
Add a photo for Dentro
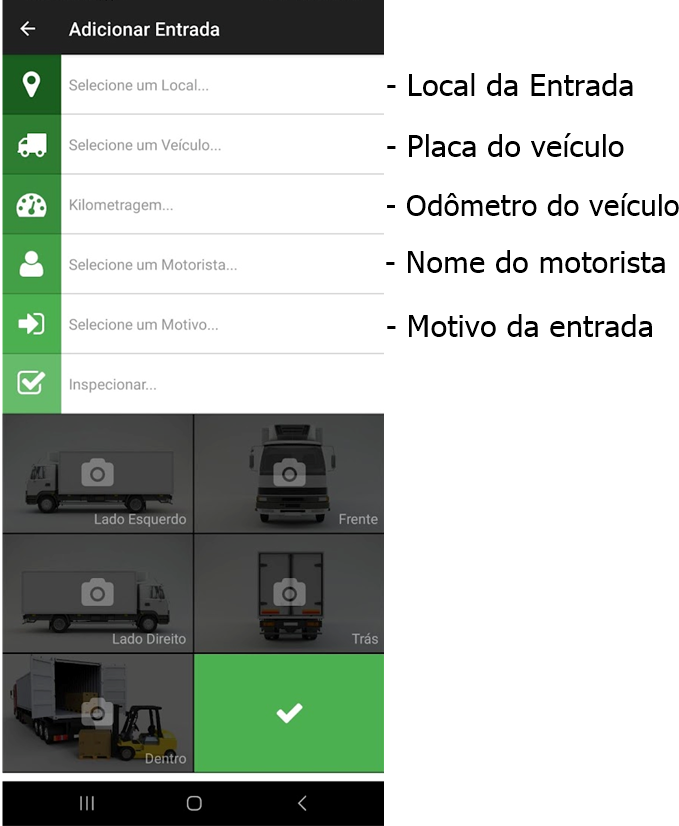point(97,712)
